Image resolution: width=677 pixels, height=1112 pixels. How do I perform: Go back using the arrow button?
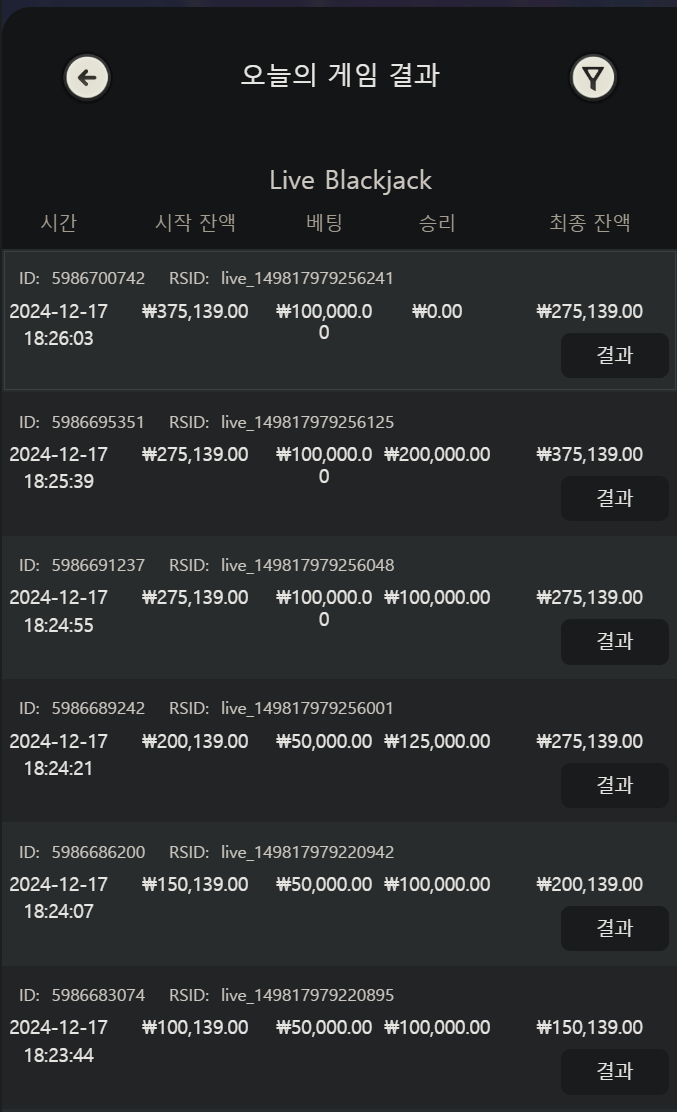click(87, 77)
